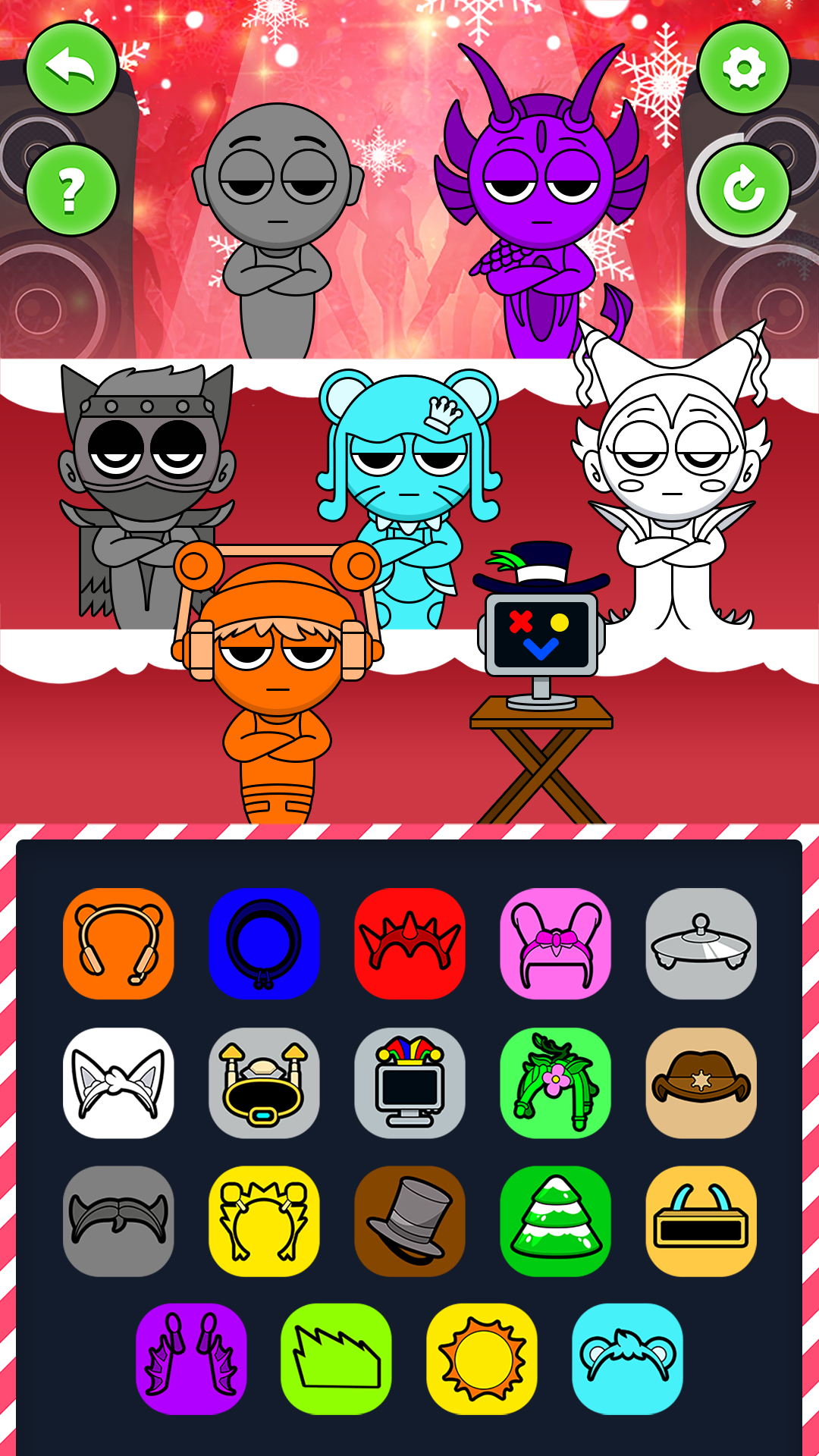
Task: Choose the cyan bear ears tile
Action: pos(628,1359)
